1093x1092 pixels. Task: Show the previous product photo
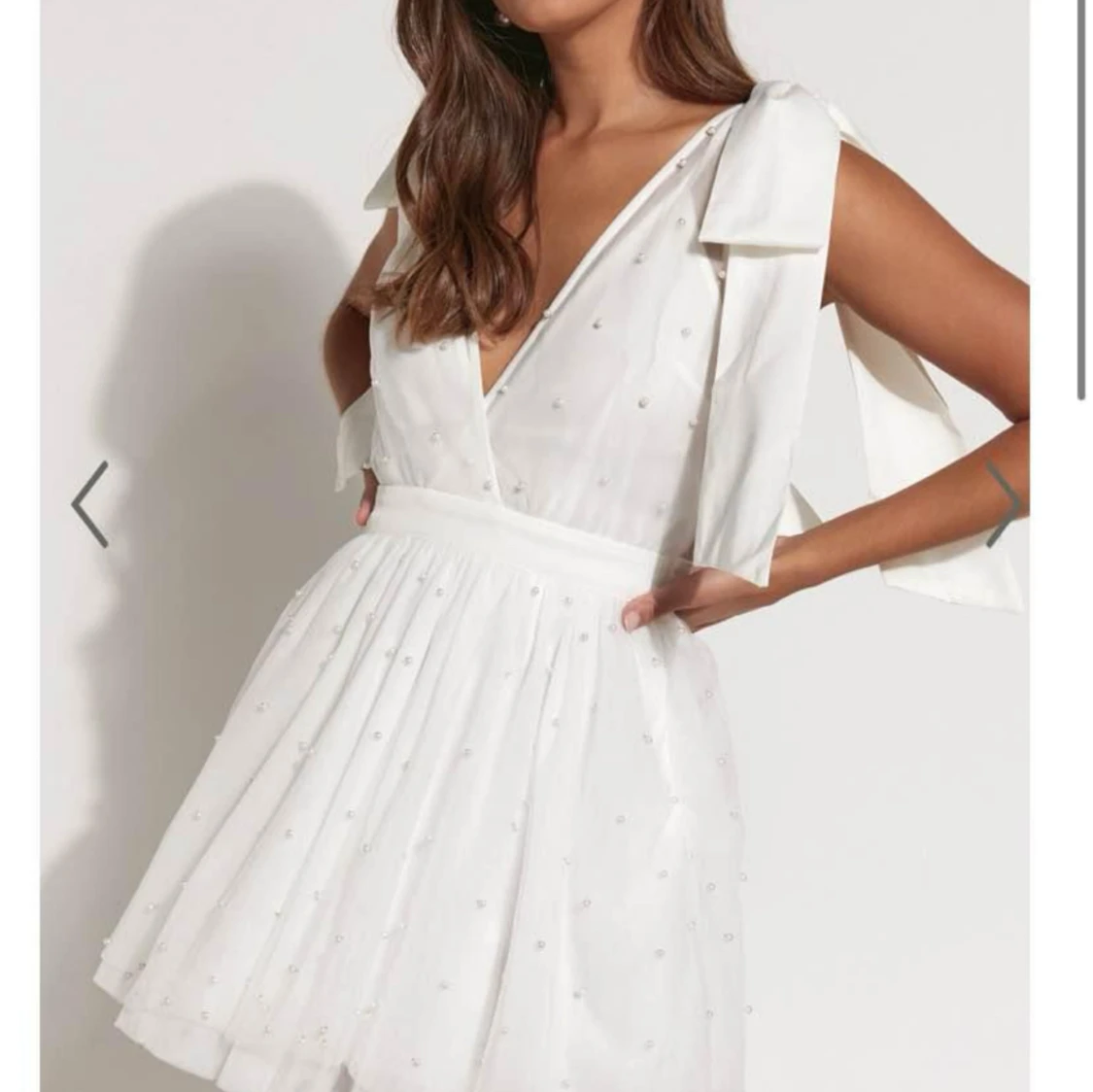point(89,504)
